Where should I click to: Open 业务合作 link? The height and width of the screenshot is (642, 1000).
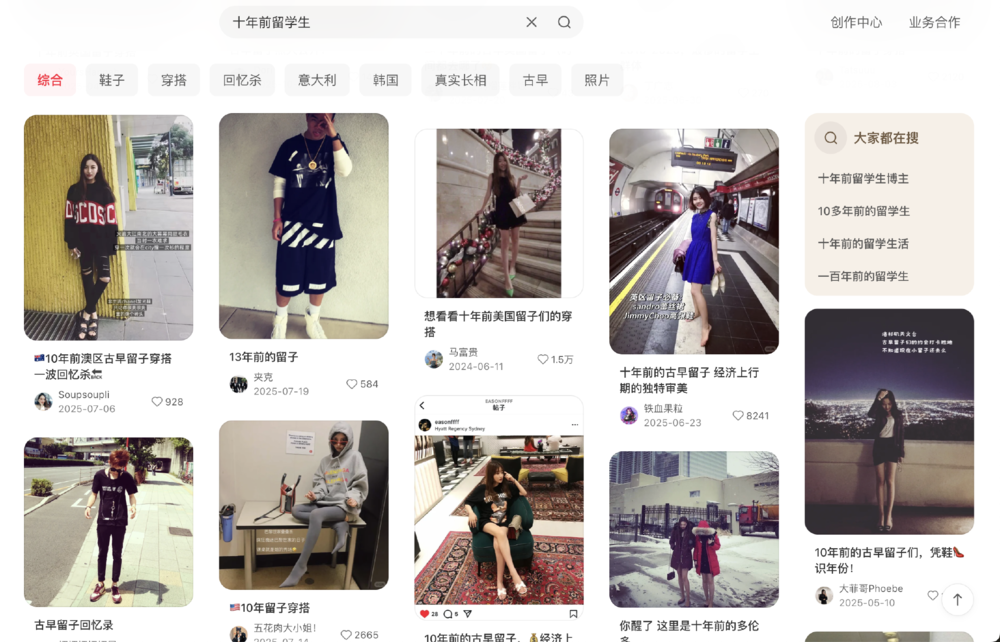click(934, 22)
